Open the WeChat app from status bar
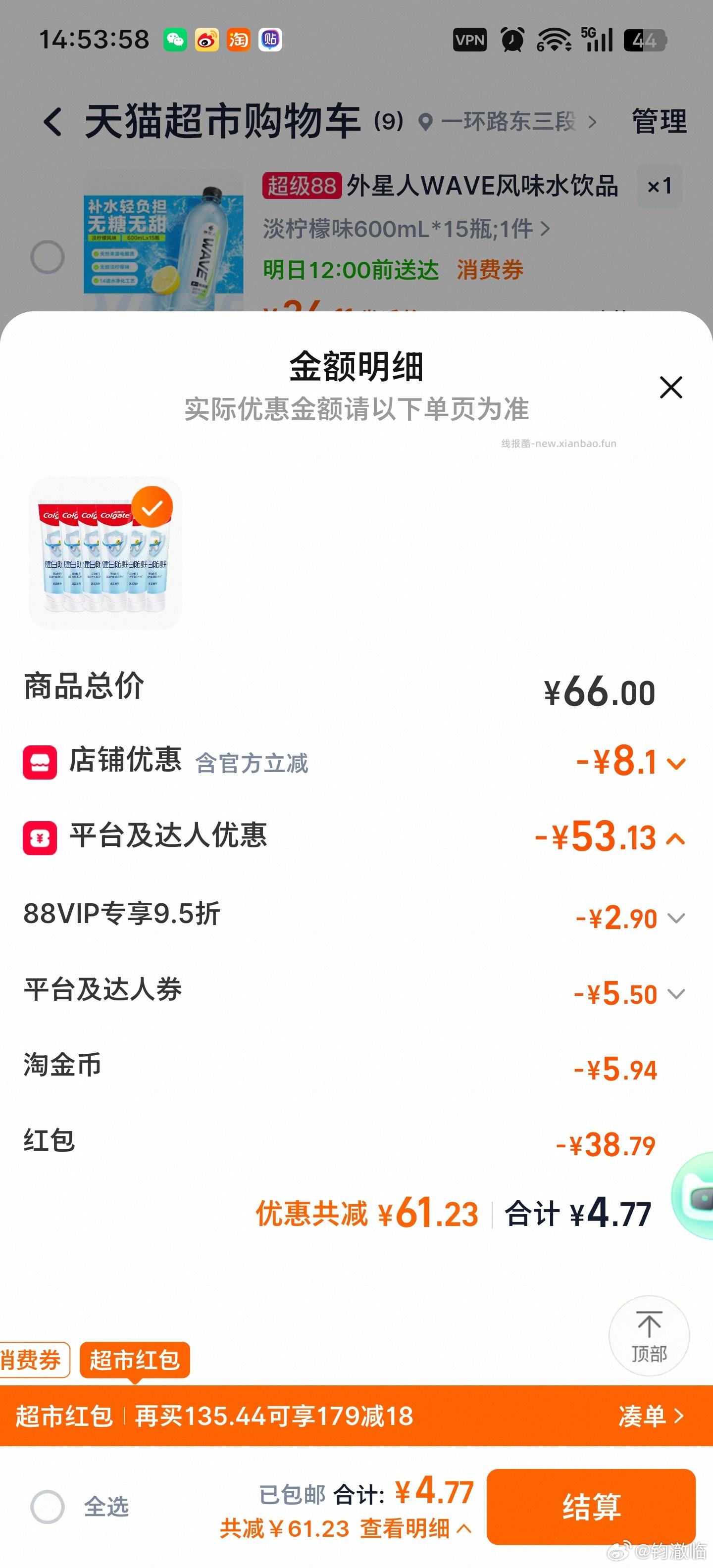The width and height of the screenshot is (713, 1568). coord(176,39)
